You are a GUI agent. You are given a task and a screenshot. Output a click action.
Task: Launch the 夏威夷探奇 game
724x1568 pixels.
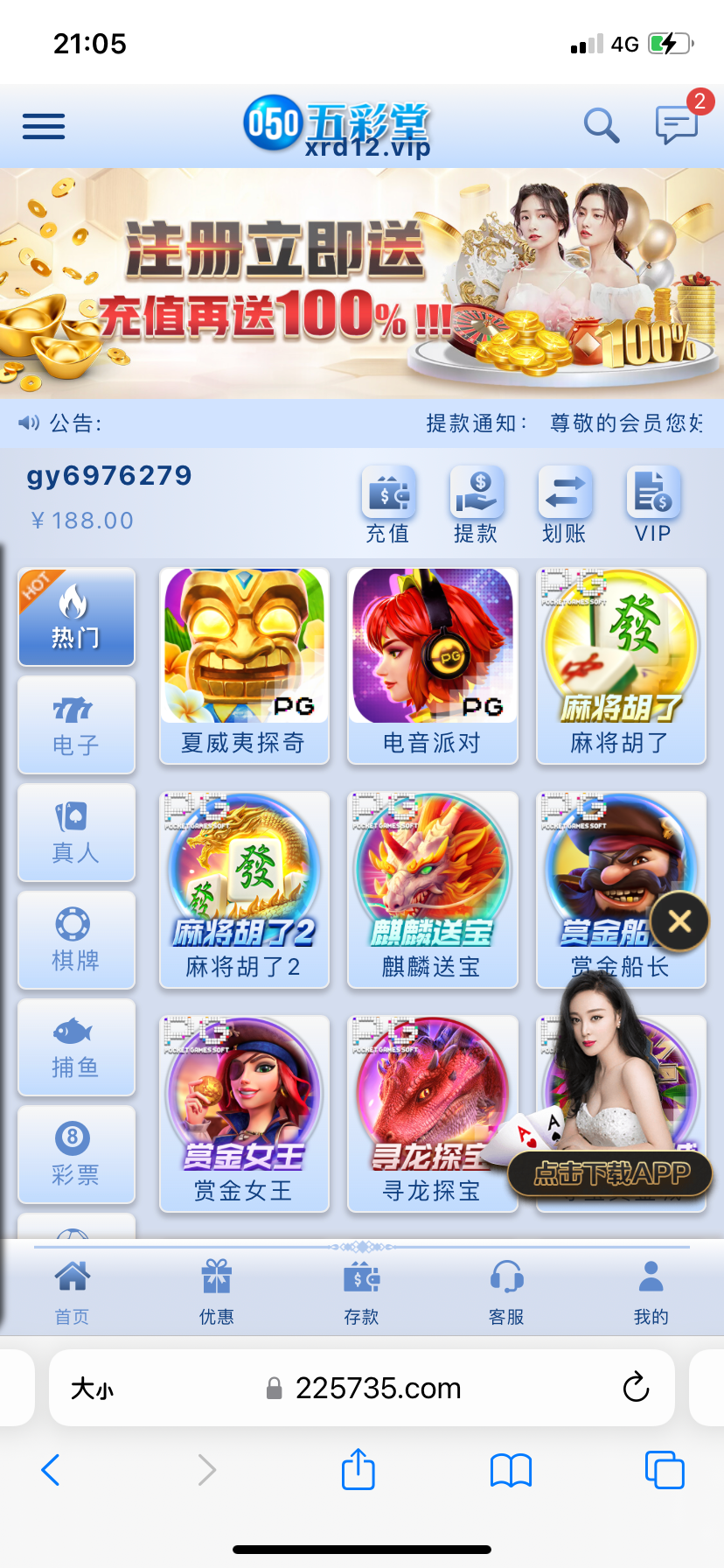point(244,666)
